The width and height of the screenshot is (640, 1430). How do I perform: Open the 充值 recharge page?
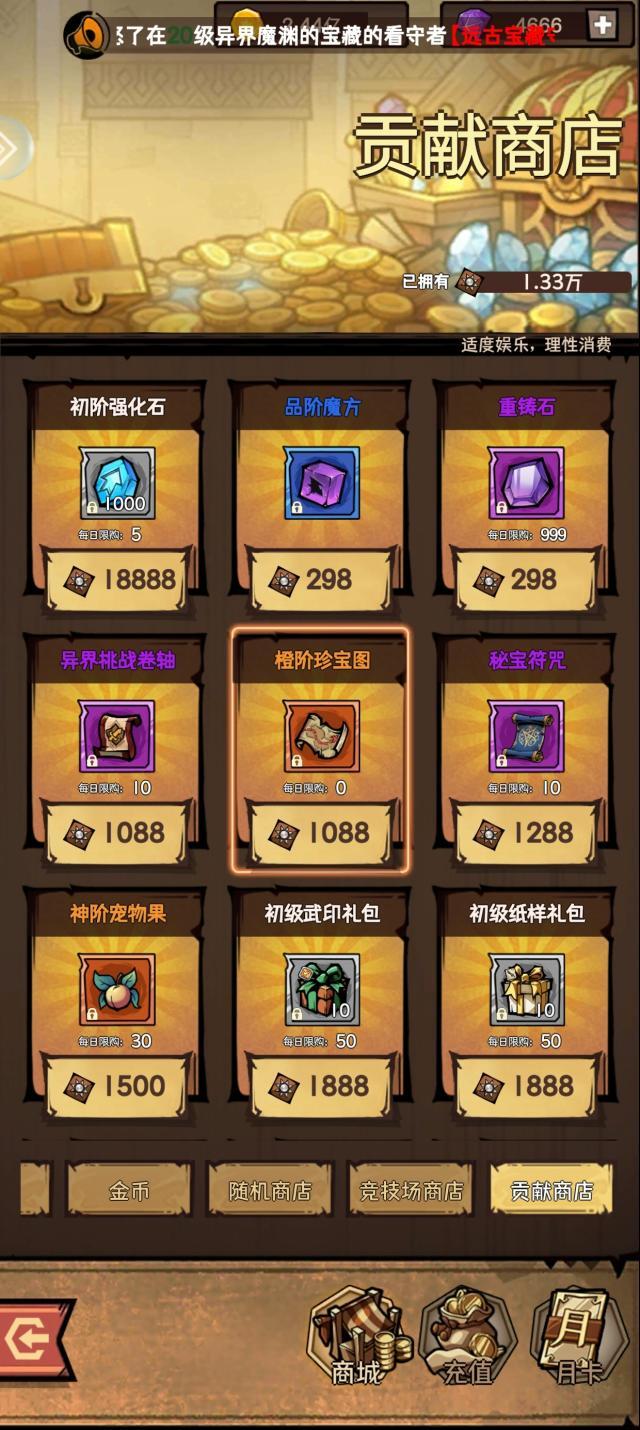pos(468,1337)
